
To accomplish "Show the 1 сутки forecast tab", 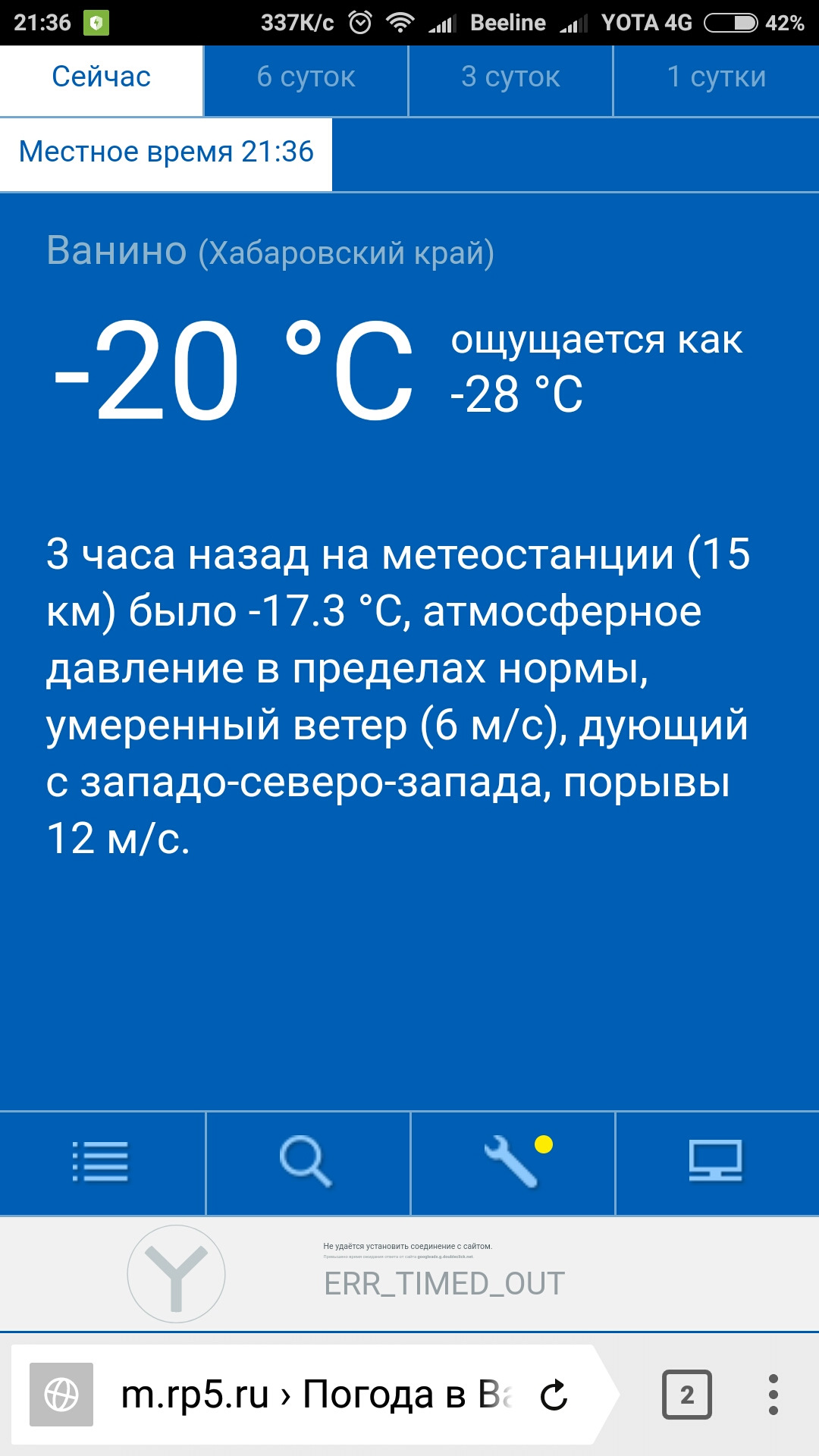I will (716, 77).
